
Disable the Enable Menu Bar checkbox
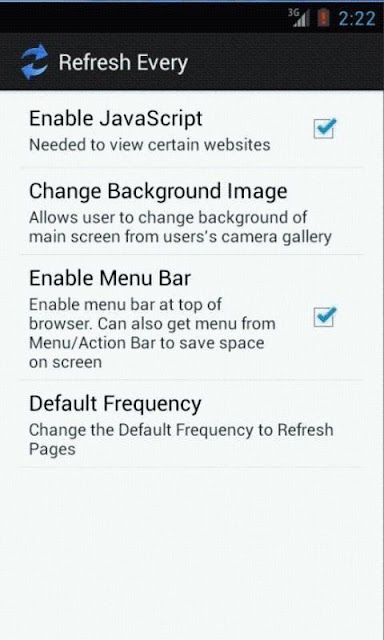point(325,317)
